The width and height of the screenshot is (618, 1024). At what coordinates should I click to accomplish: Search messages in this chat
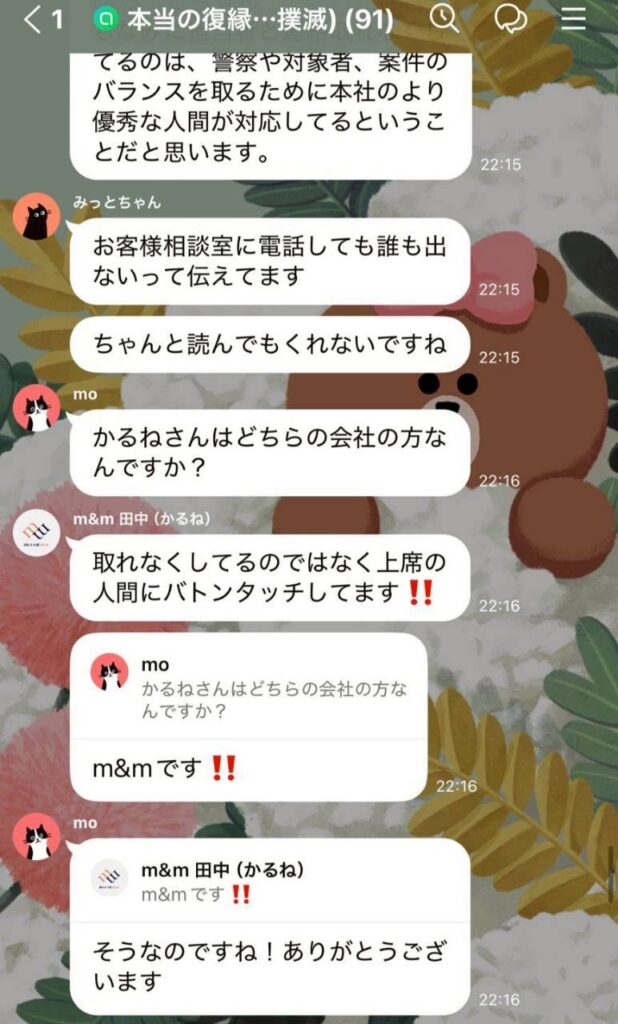[444, 19]
